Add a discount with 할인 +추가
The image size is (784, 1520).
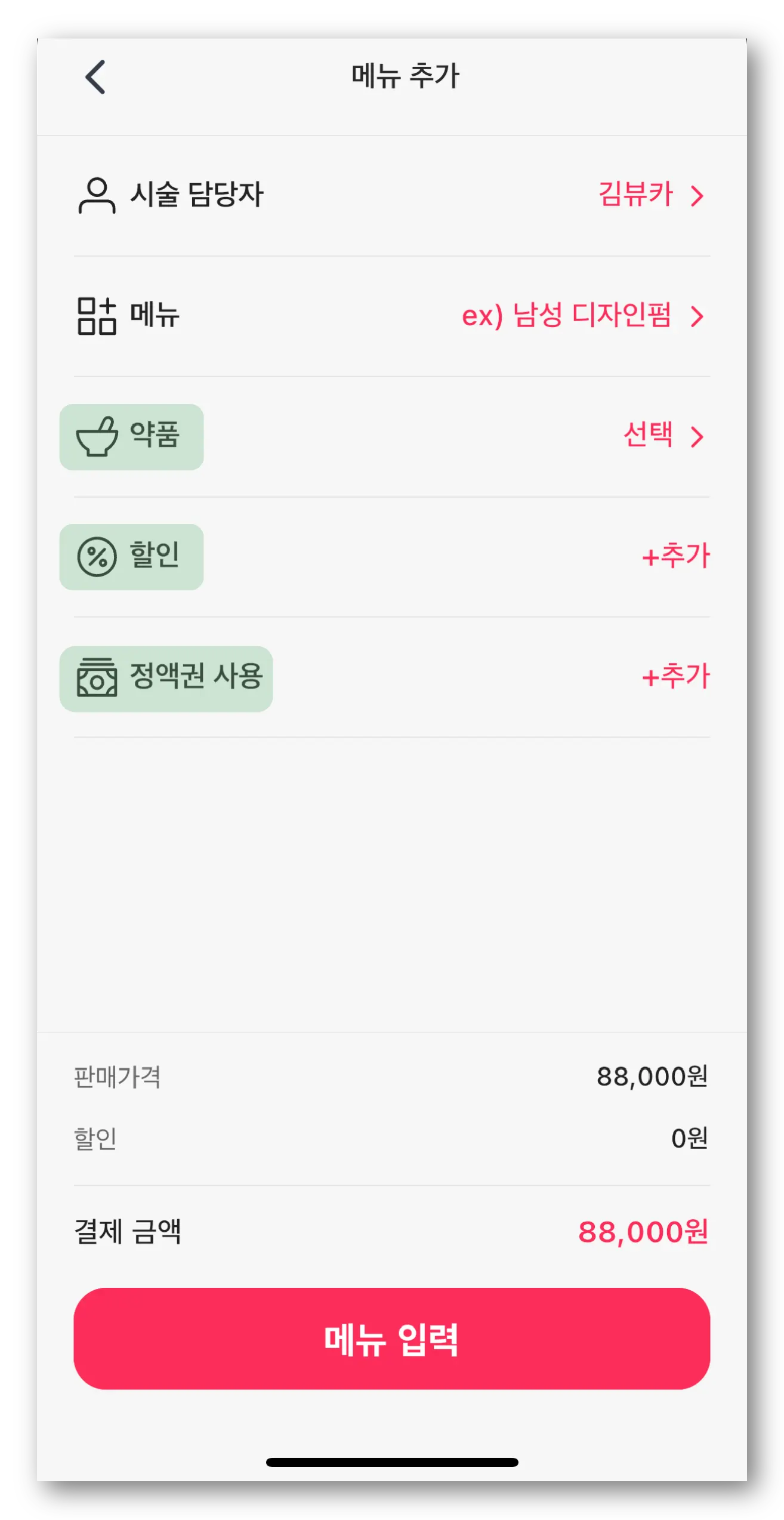pos(675,556)
